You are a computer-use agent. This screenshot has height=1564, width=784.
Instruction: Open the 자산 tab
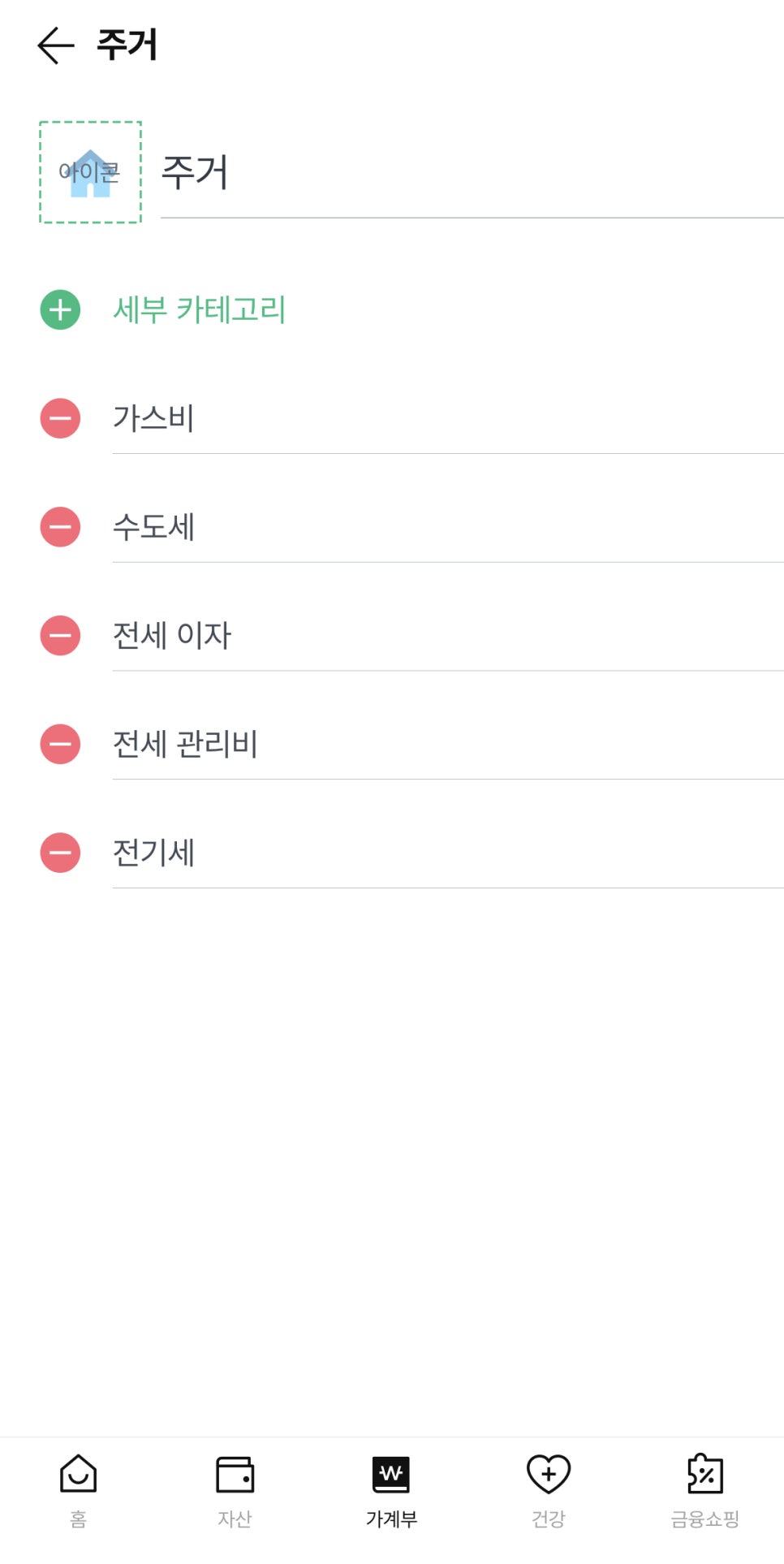pos(235,1491)
